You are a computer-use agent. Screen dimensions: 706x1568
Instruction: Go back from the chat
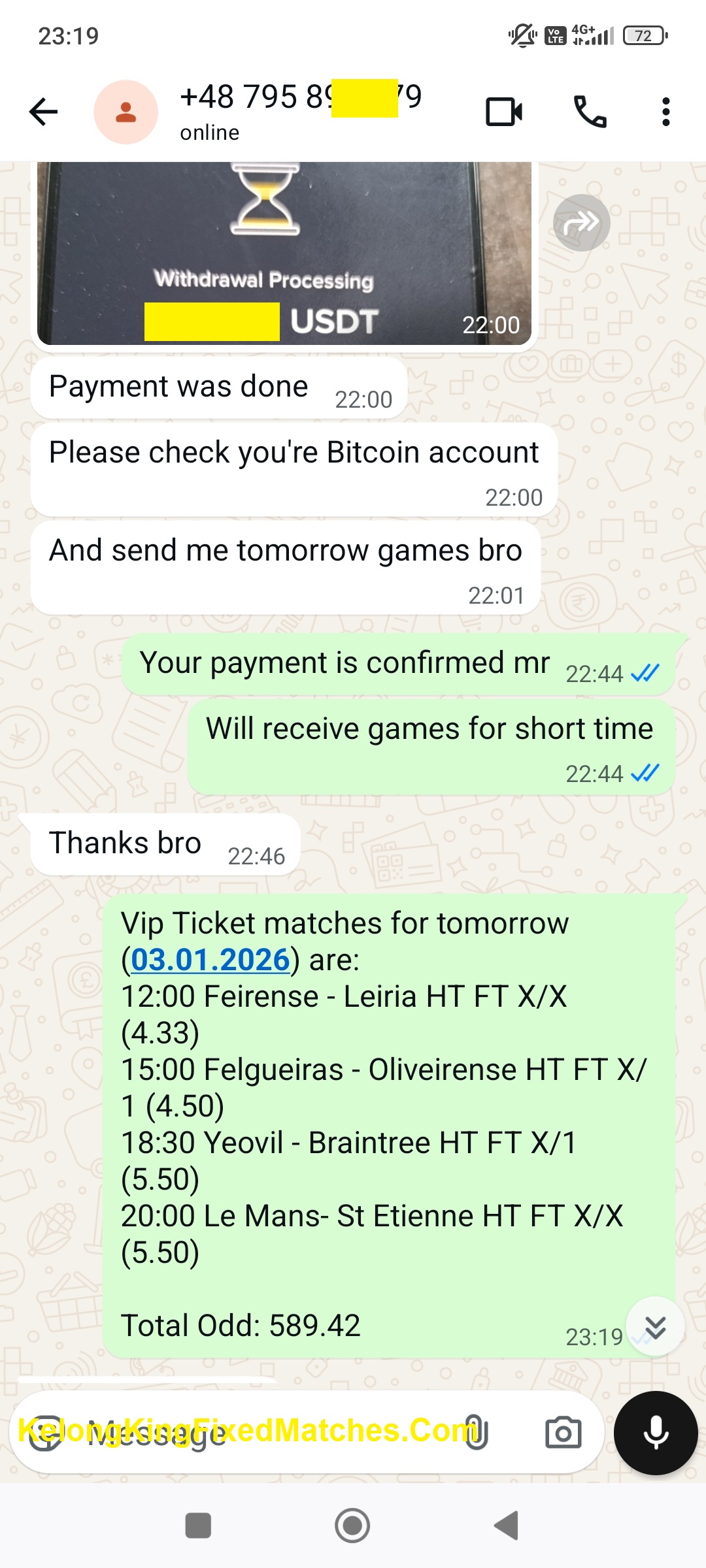pyautogui.click(x=44, y=112)
